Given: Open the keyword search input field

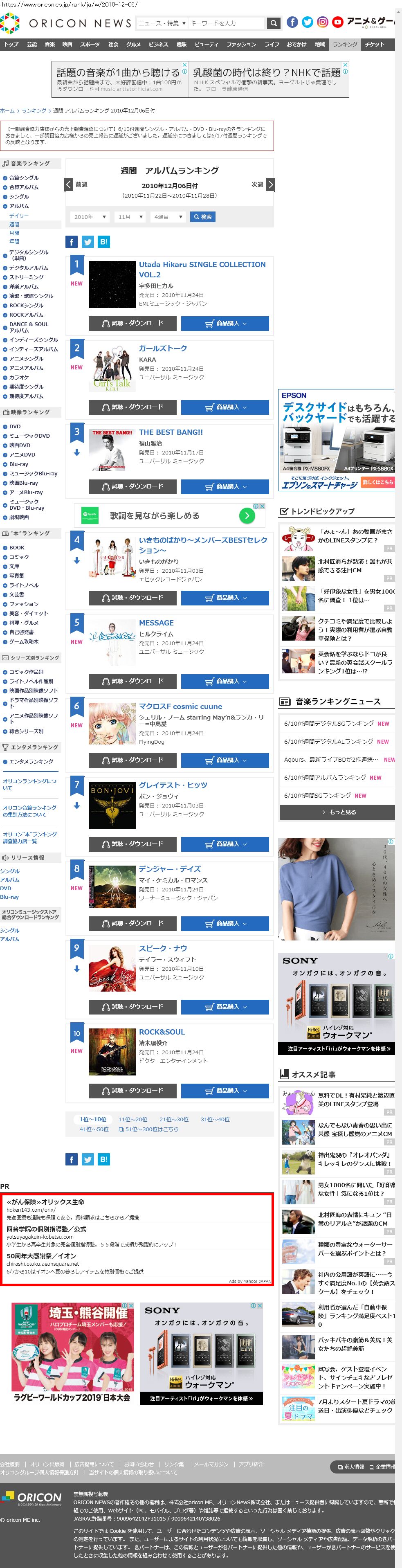Looking at the screenshot, I should (x=226, y=23).
